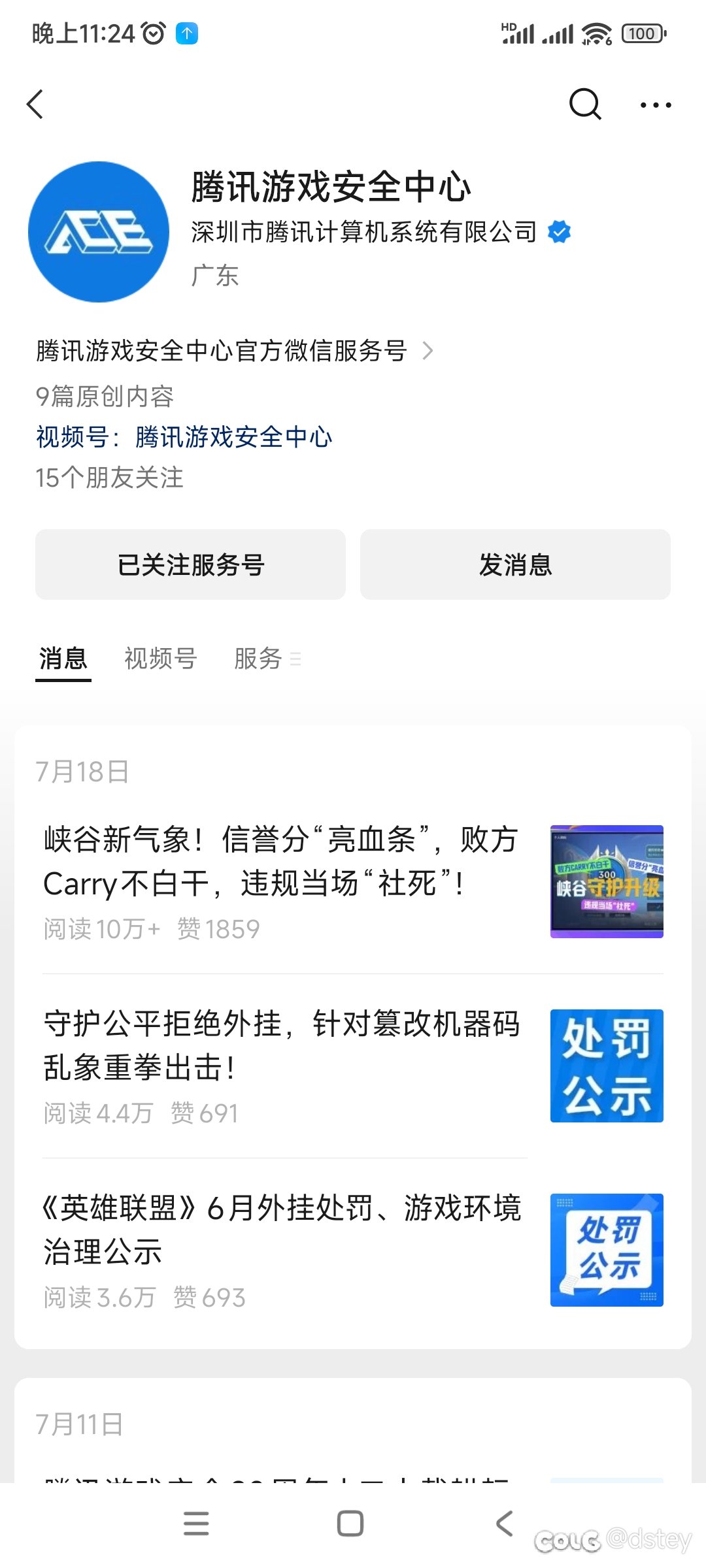Open the article 峡谷新气象！信誉分亮血条
Viewport: 706px width, 1568px height.
tap(353, 881)
